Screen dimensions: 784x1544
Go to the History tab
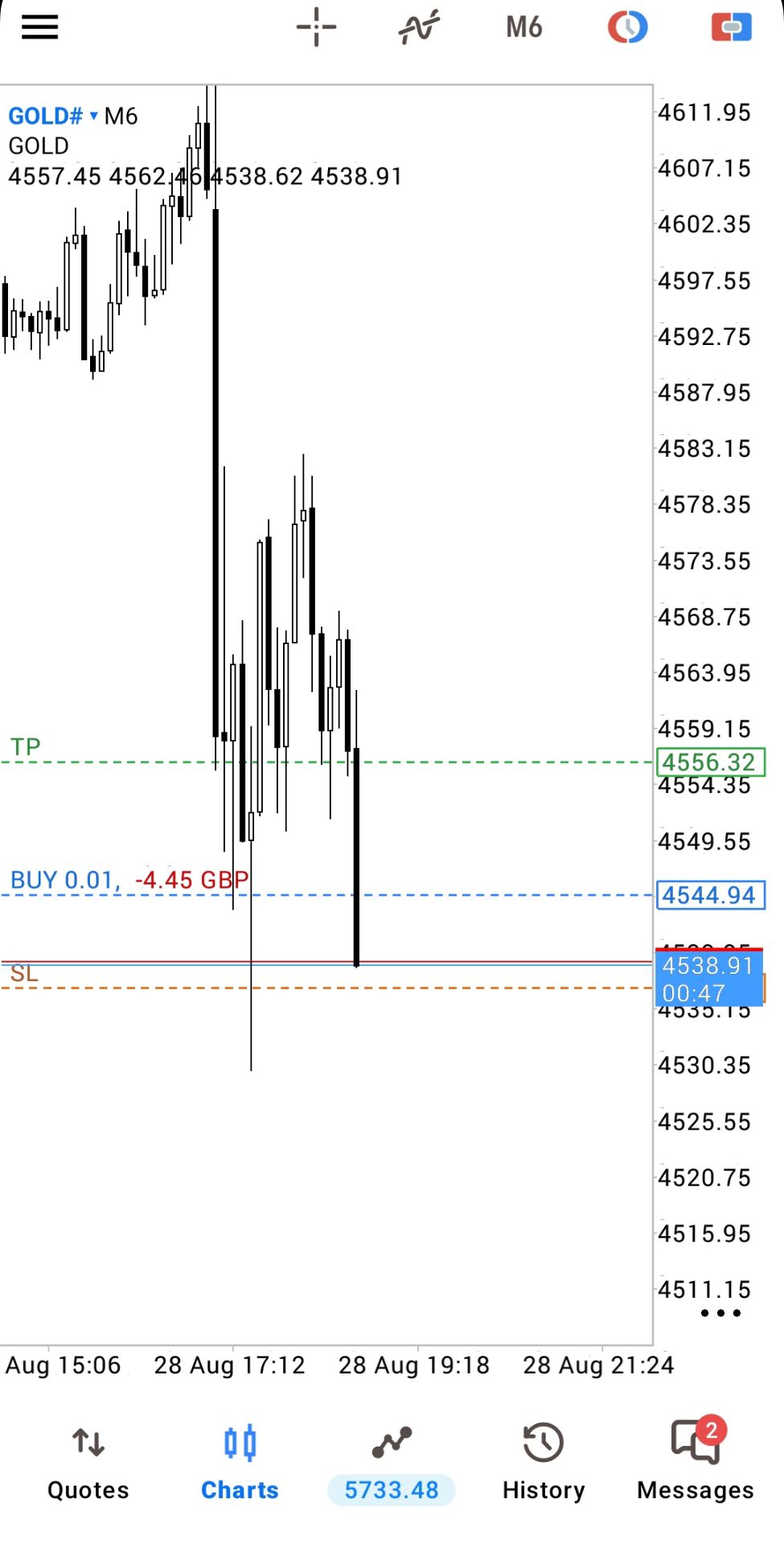[x=544, y=1461]
